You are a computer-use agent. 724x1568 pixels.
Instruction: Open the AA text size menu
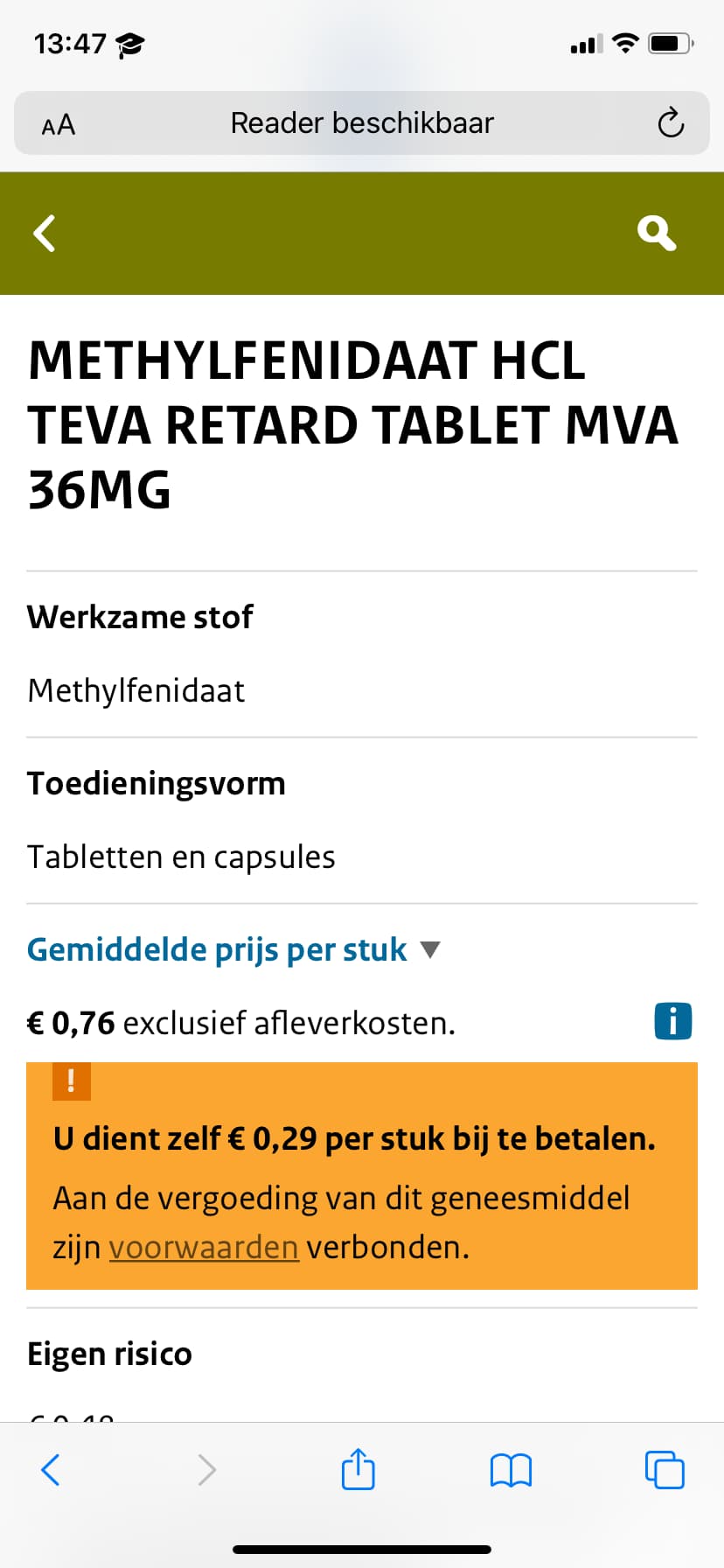[x=59, y=125]
